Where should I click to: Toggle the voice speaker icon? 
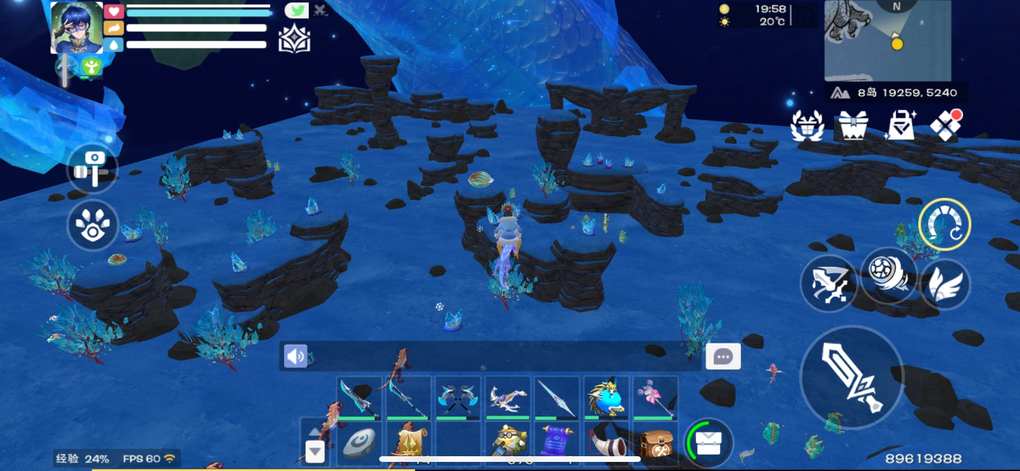pyautogui.click(x=296, y=356)
